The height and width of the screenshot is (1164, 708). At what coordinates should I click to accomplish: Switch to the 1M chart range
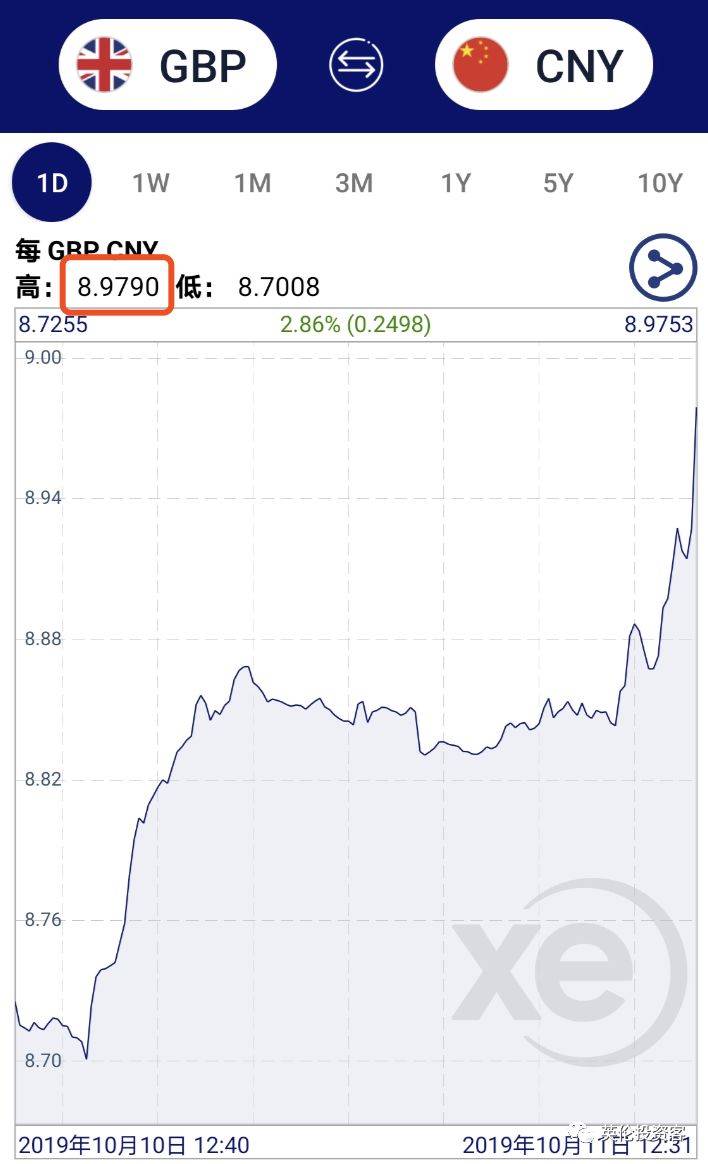click(x=253, y=183)
